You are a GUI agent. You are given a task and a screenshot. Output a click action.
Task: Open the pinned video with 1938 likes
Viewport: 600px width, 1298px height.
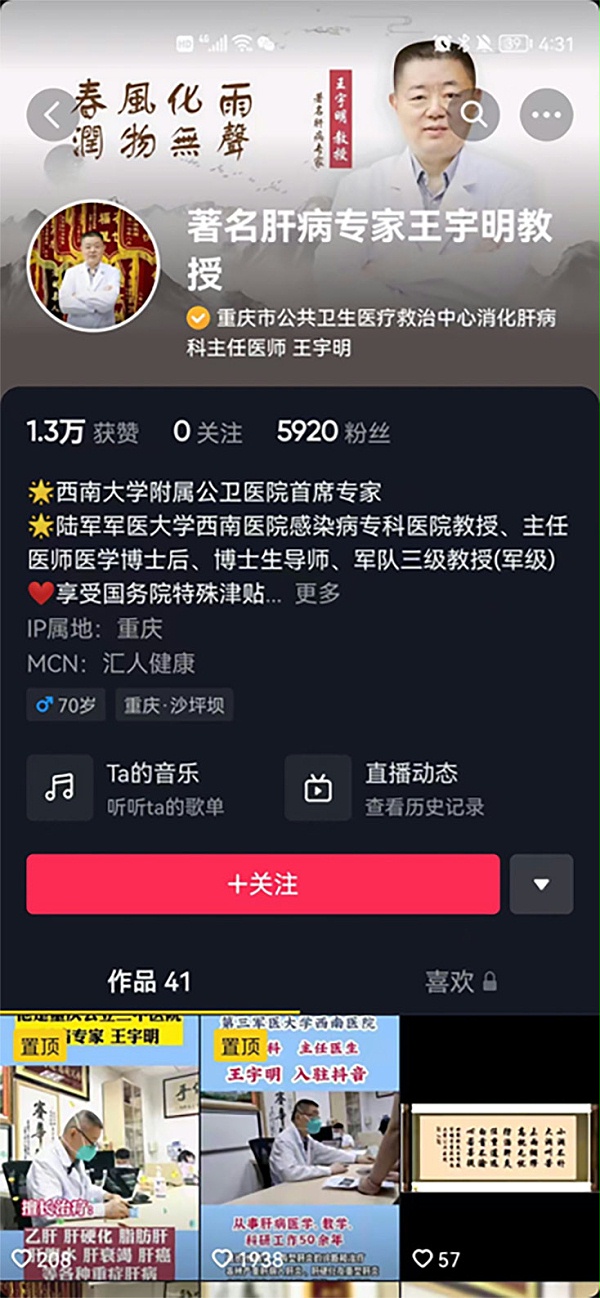[x=299, y=1150]
